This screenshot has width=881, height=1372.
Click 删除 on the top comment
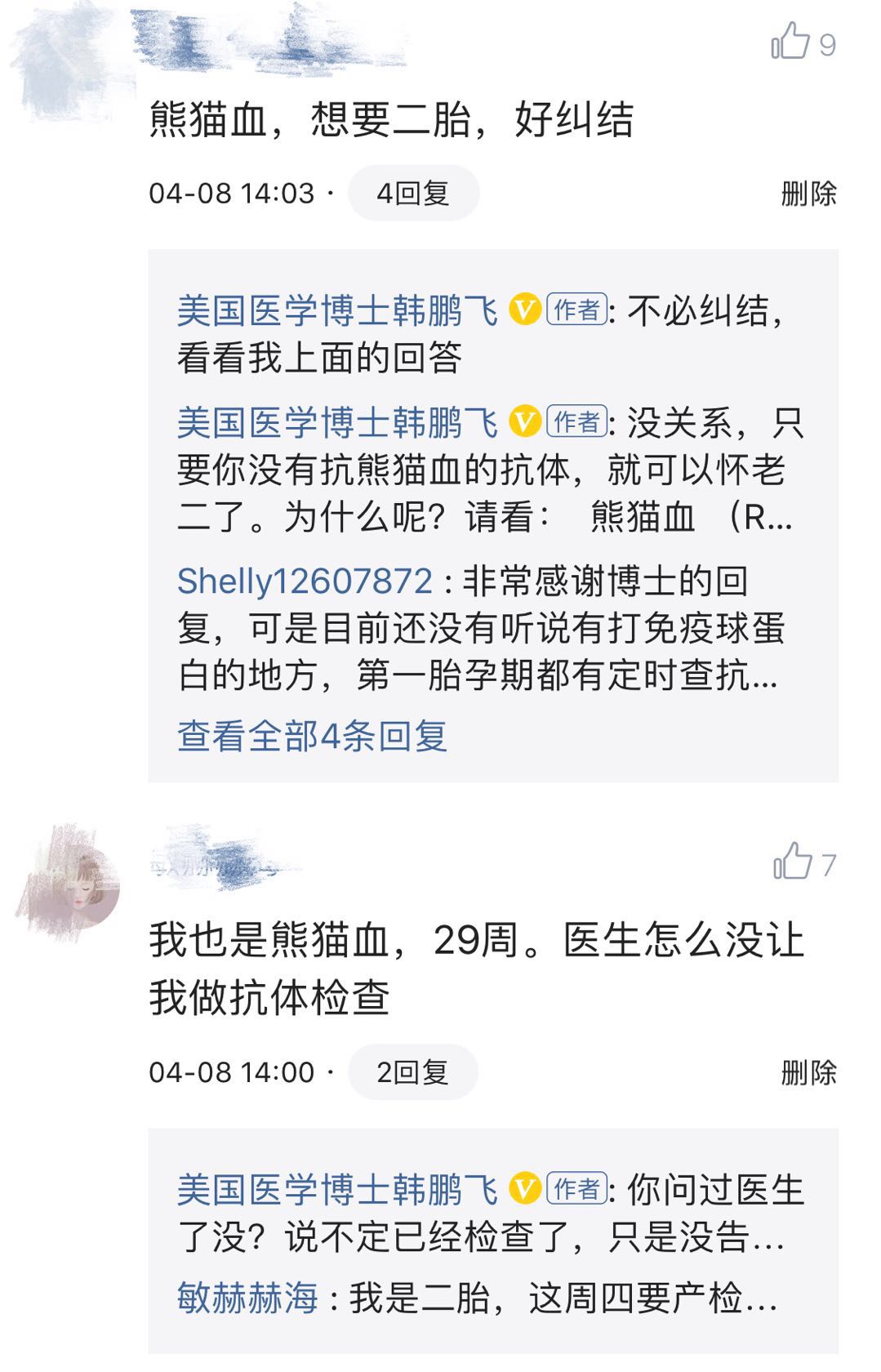(x=810, y=194)
